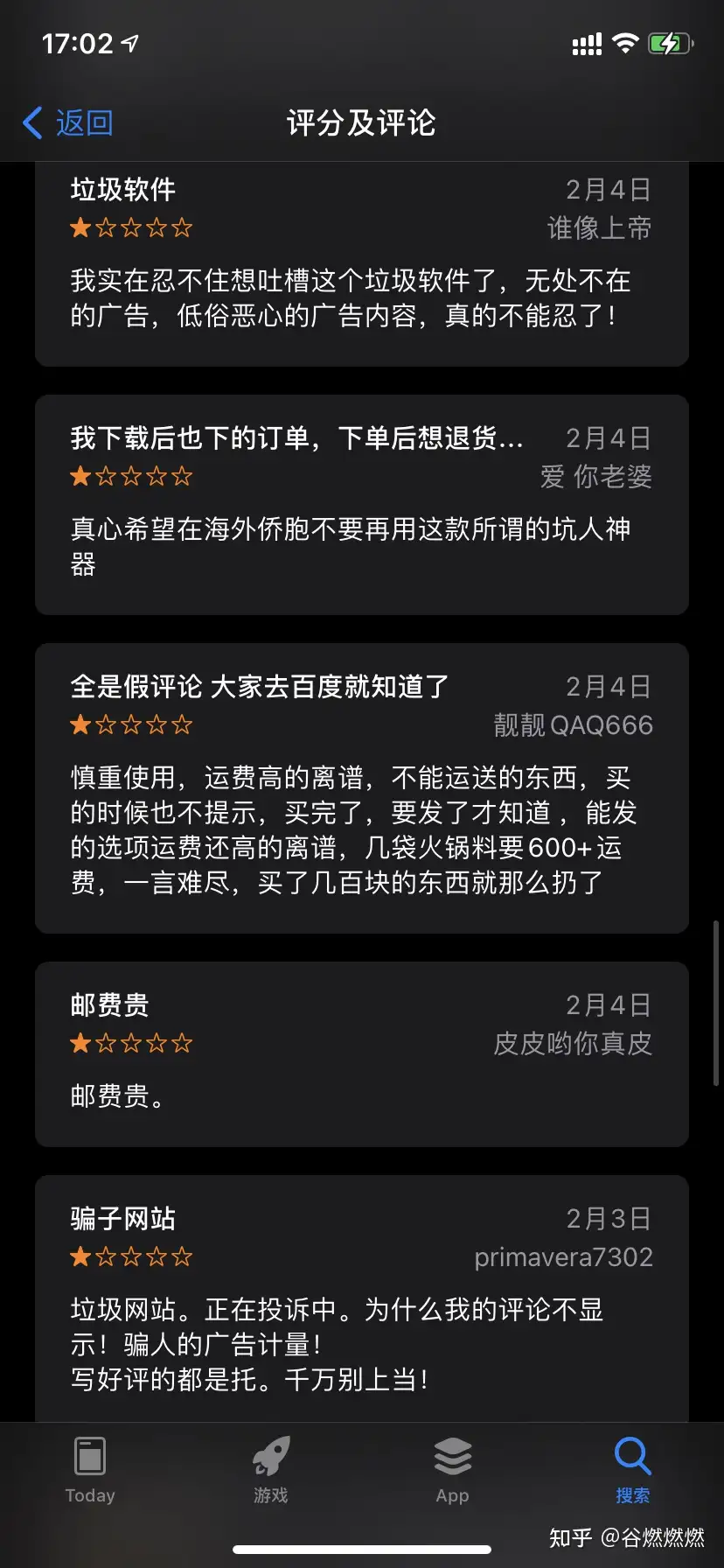Open the 全是假评论 review card
The width and height of the screenshot is (724, 1568).
pos(362,788)
